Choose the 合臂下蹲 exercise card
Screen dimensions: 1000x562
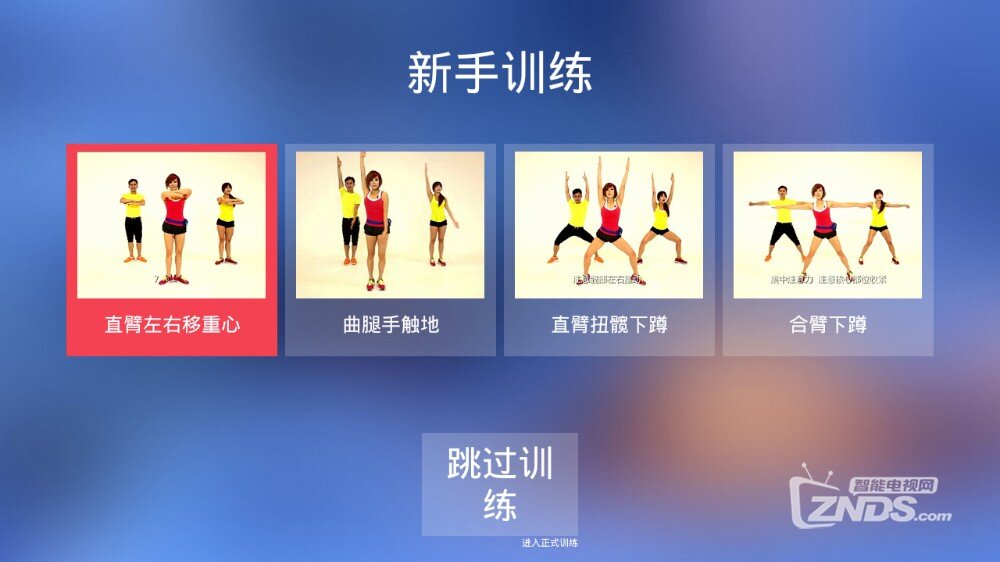tap(828, 250)
